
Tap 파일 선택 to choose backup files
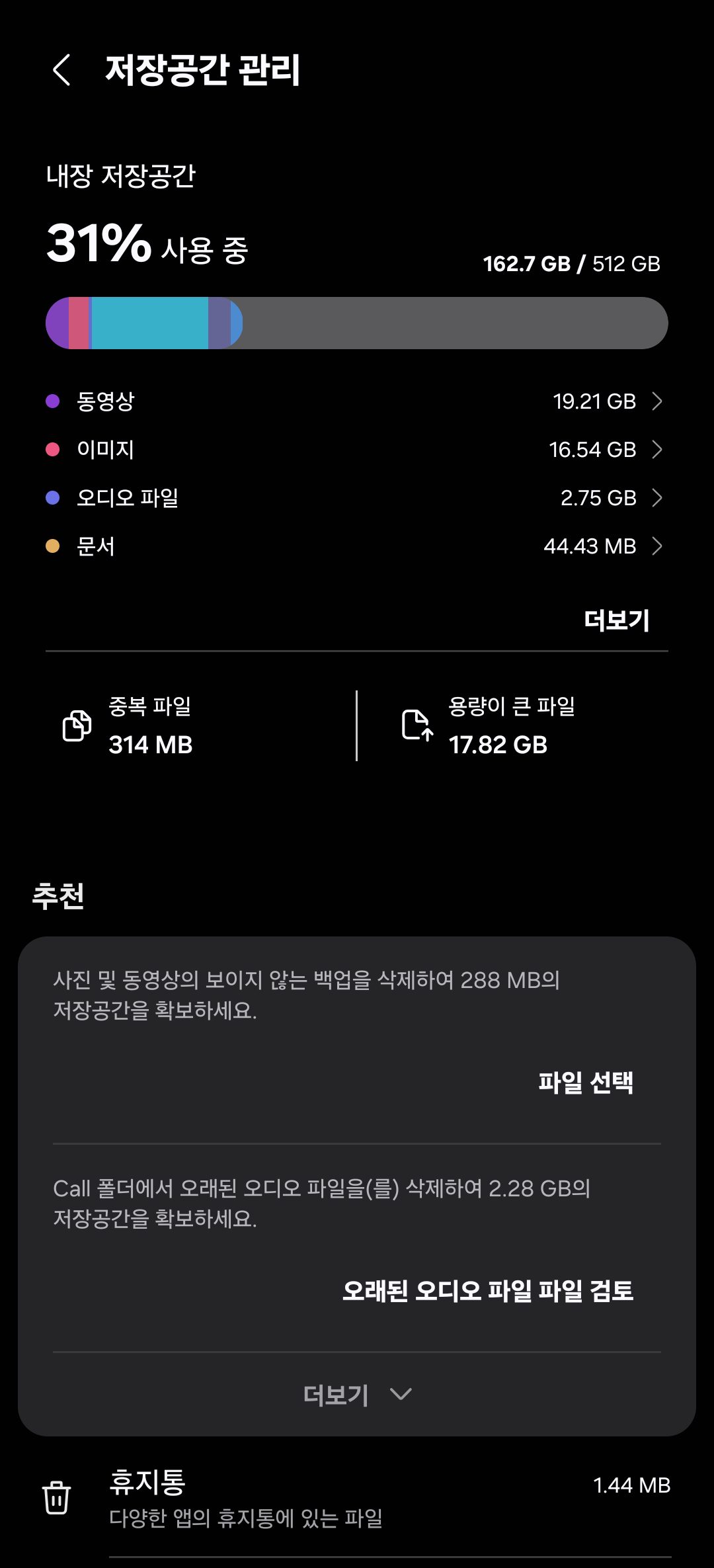587,1083
